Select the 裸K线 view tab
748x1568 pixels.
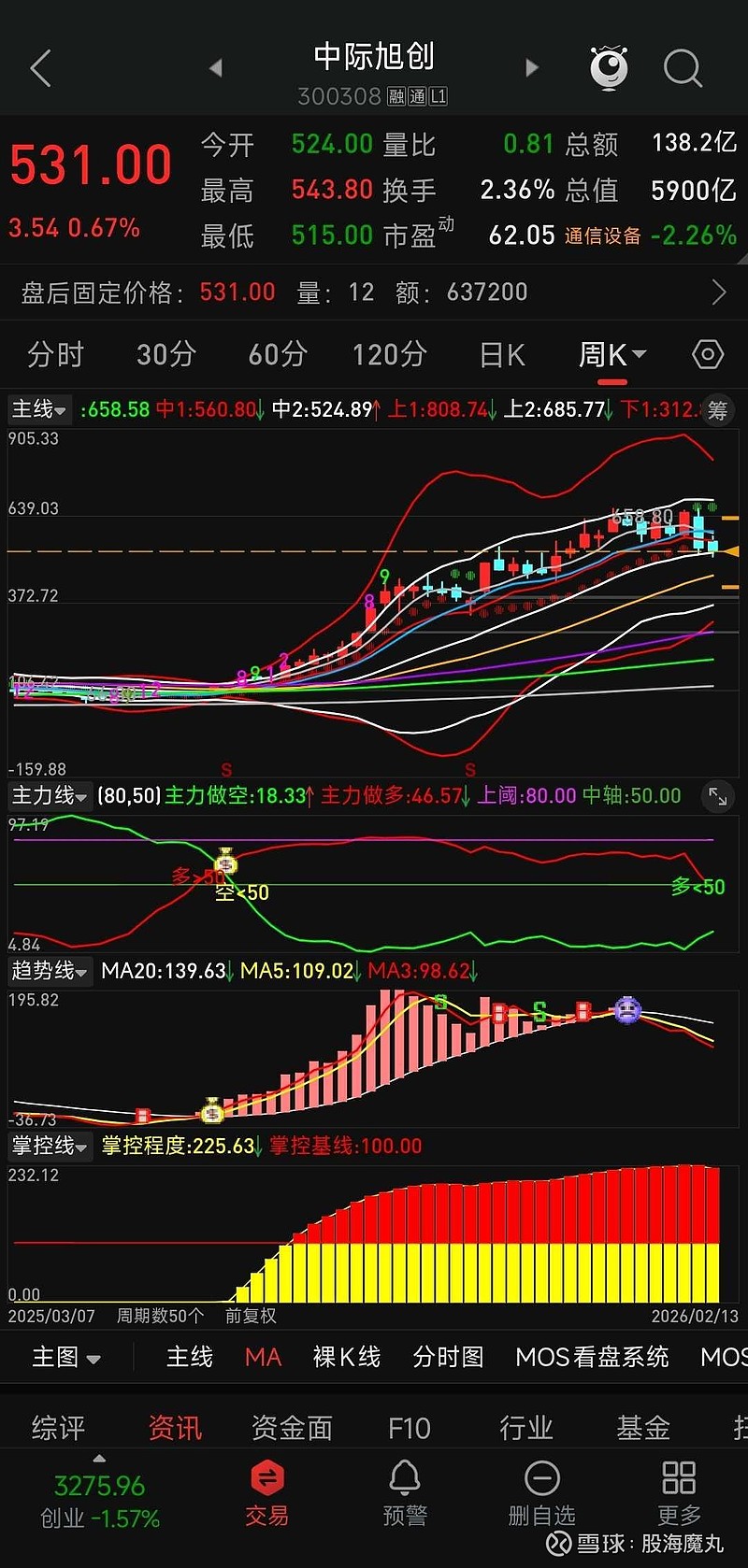tap(345, 1358)
